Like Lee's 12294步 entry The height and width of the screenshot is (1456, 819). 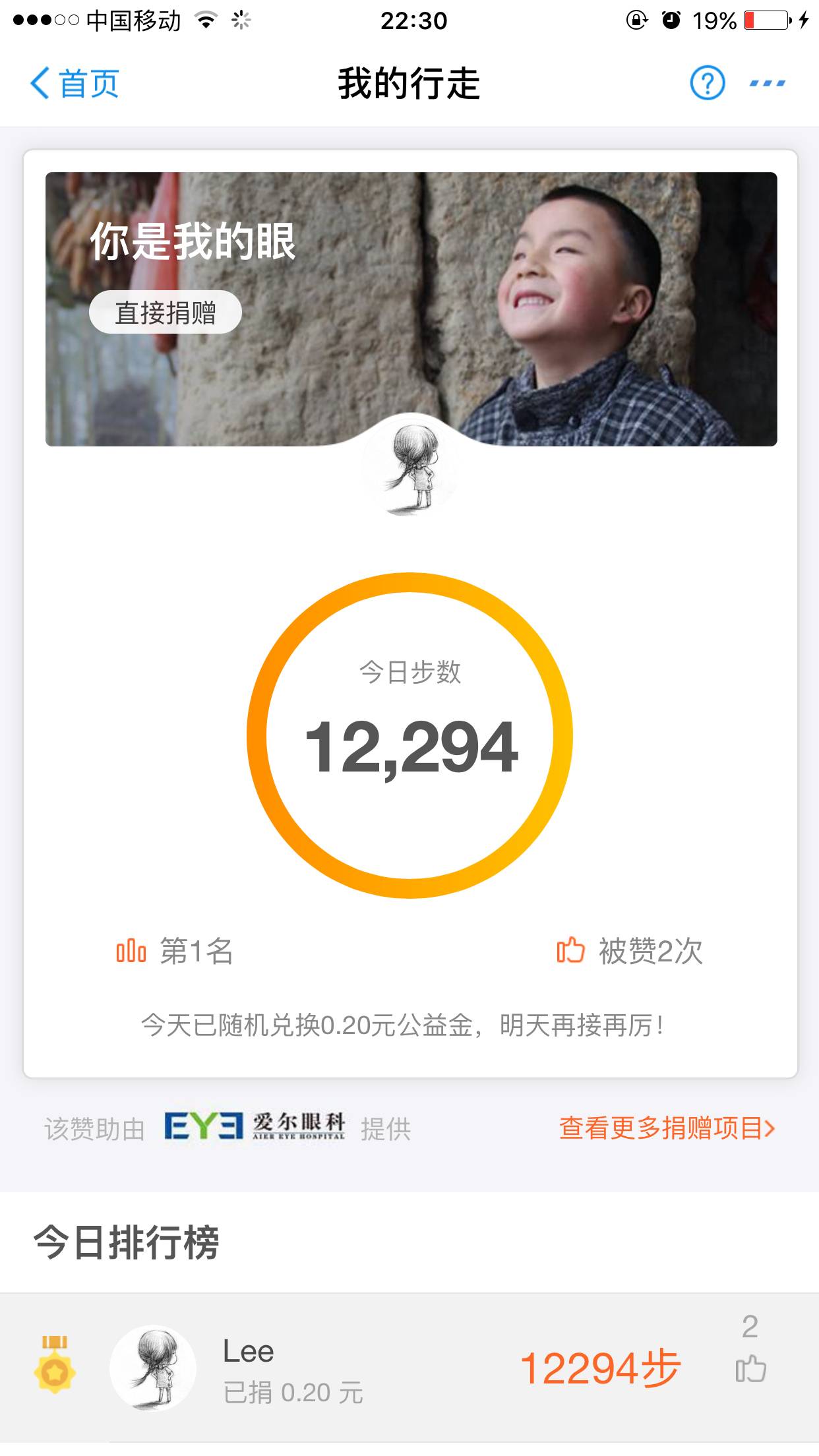tap(750, 1370)
